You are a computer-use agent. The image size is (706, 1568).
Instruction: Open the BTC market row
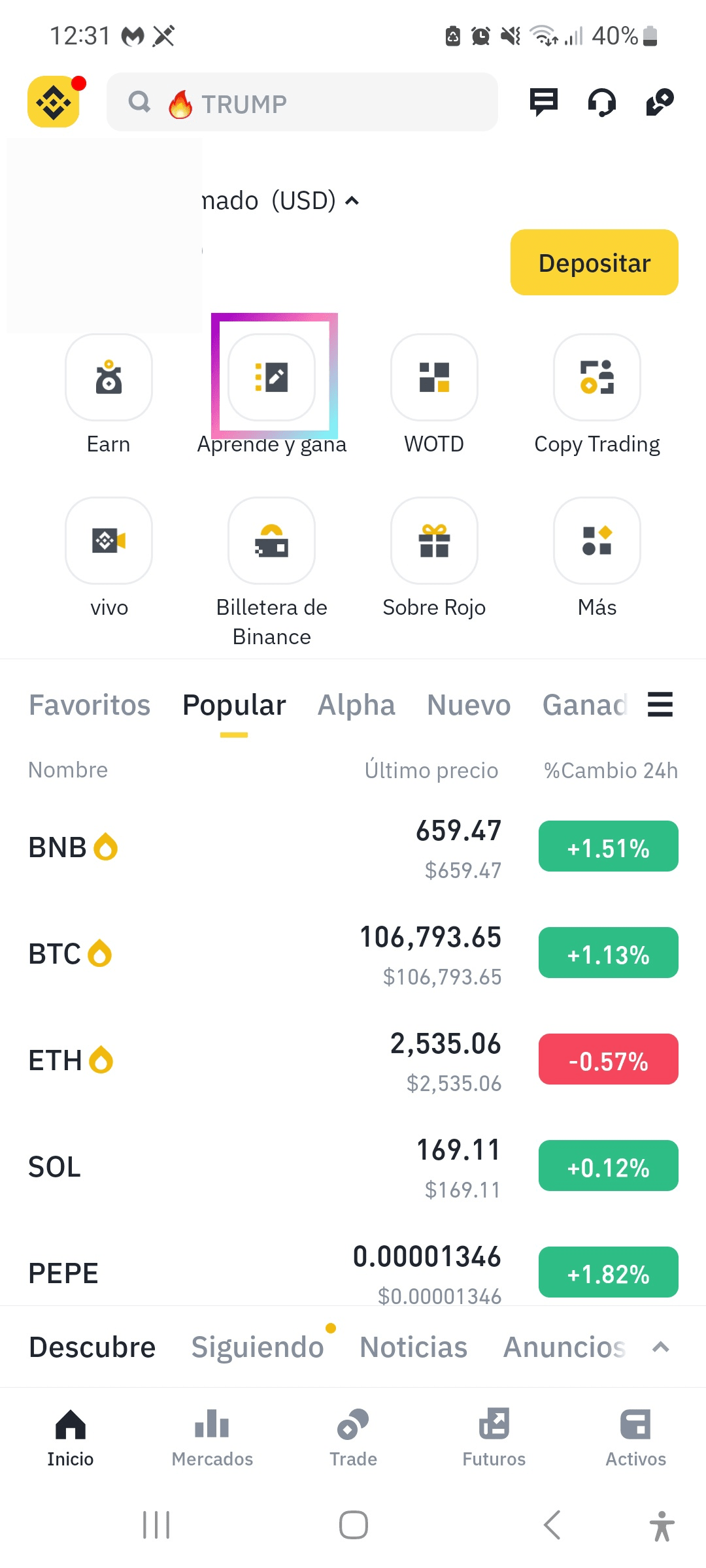tap(353, 954)
